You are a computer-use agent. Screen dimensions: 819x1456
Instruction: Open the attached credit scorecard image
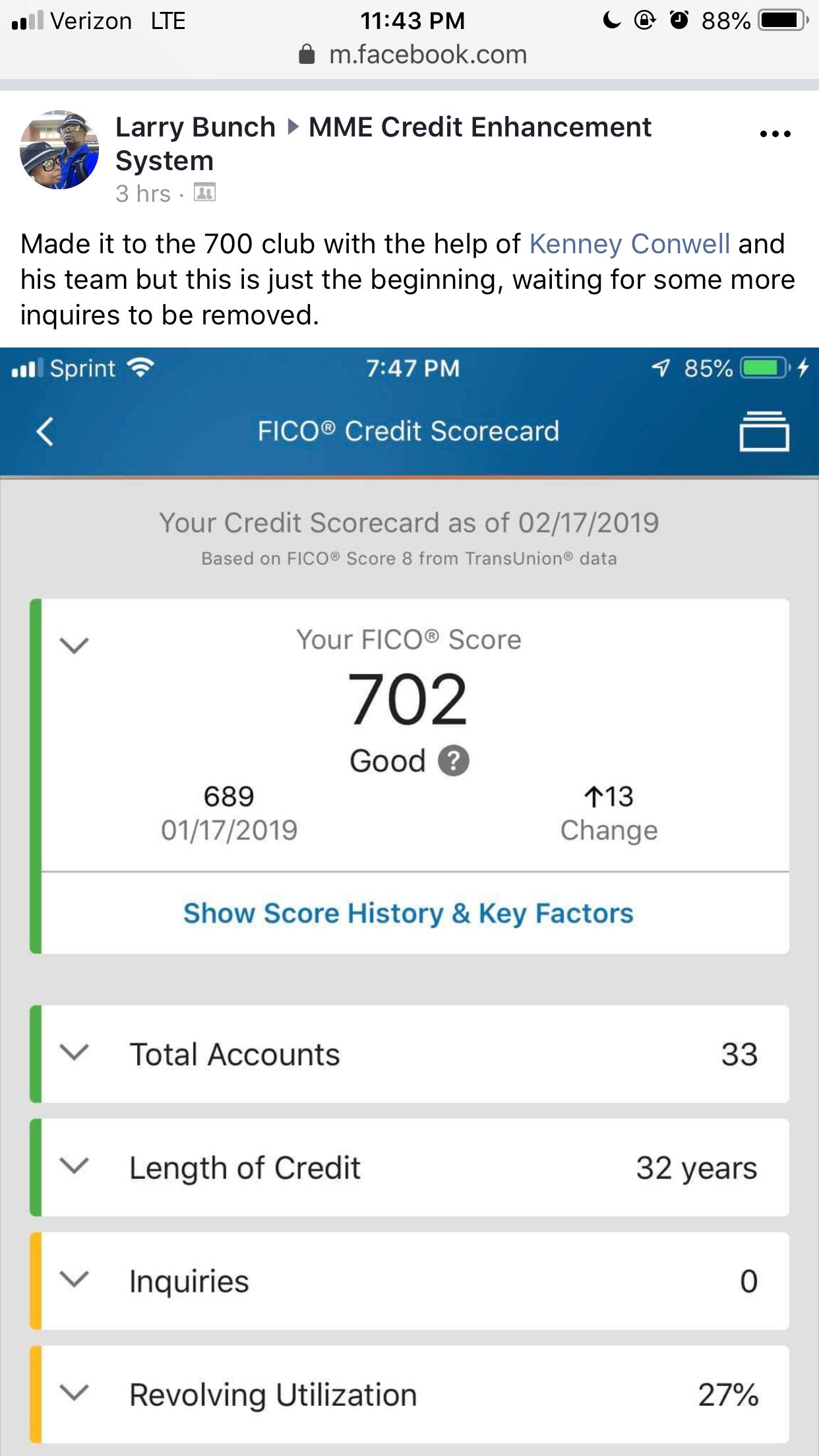[x=409, y=901]
